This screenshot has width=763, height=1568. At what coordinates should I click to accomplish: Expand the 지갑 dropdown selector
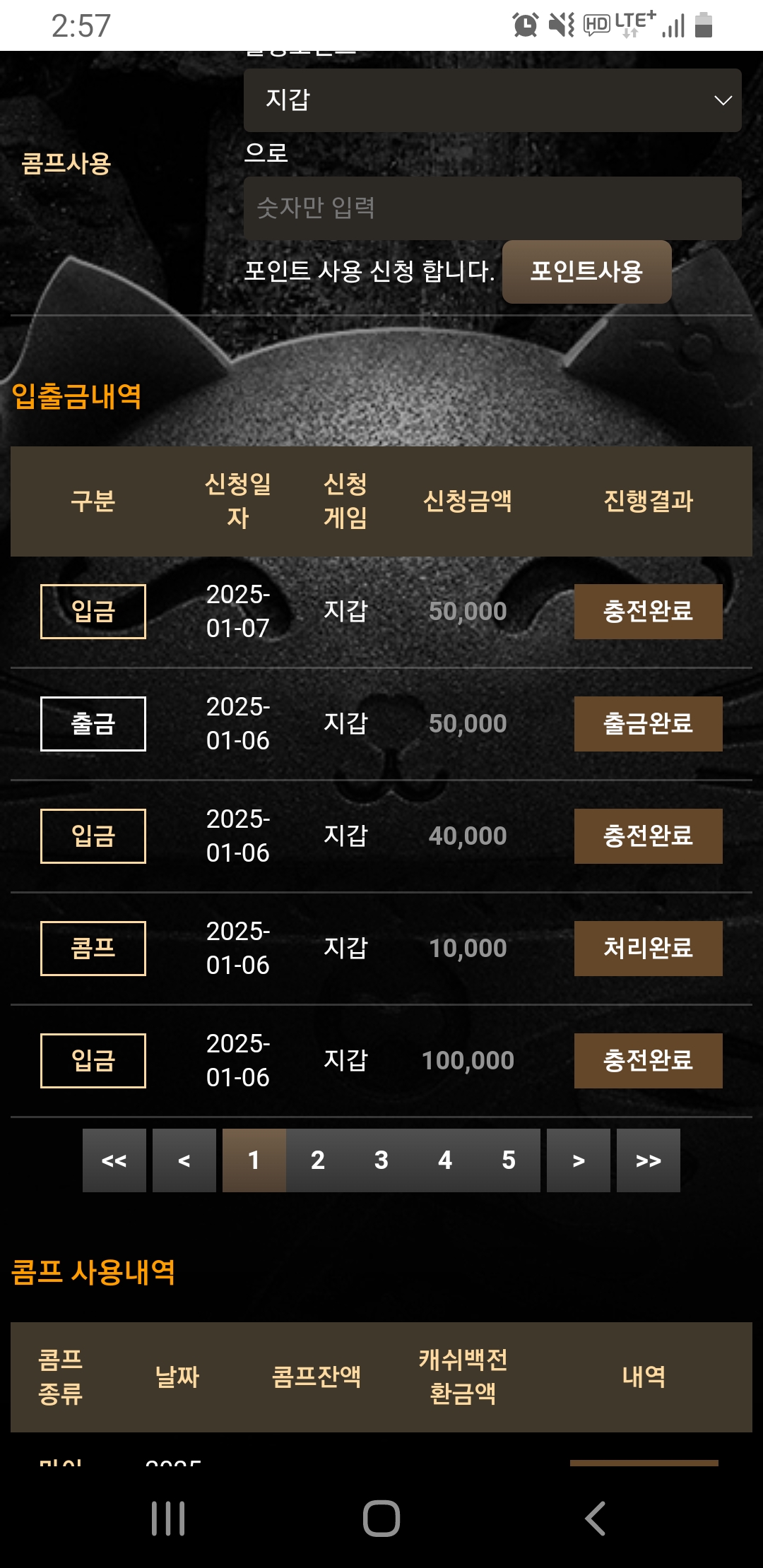(492, 100)
